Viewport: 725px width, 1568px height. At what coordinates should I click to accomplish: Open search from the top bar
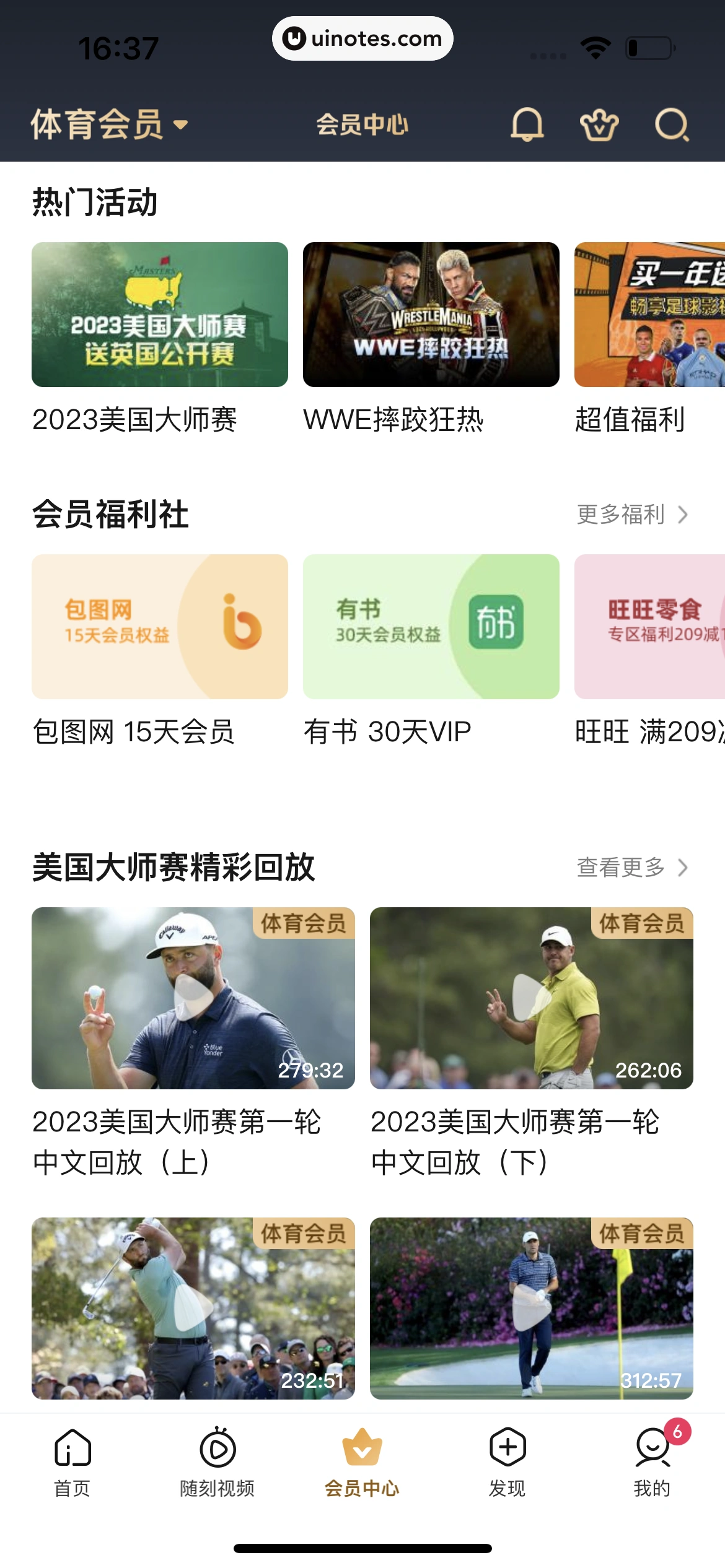(x=672, y=126)
